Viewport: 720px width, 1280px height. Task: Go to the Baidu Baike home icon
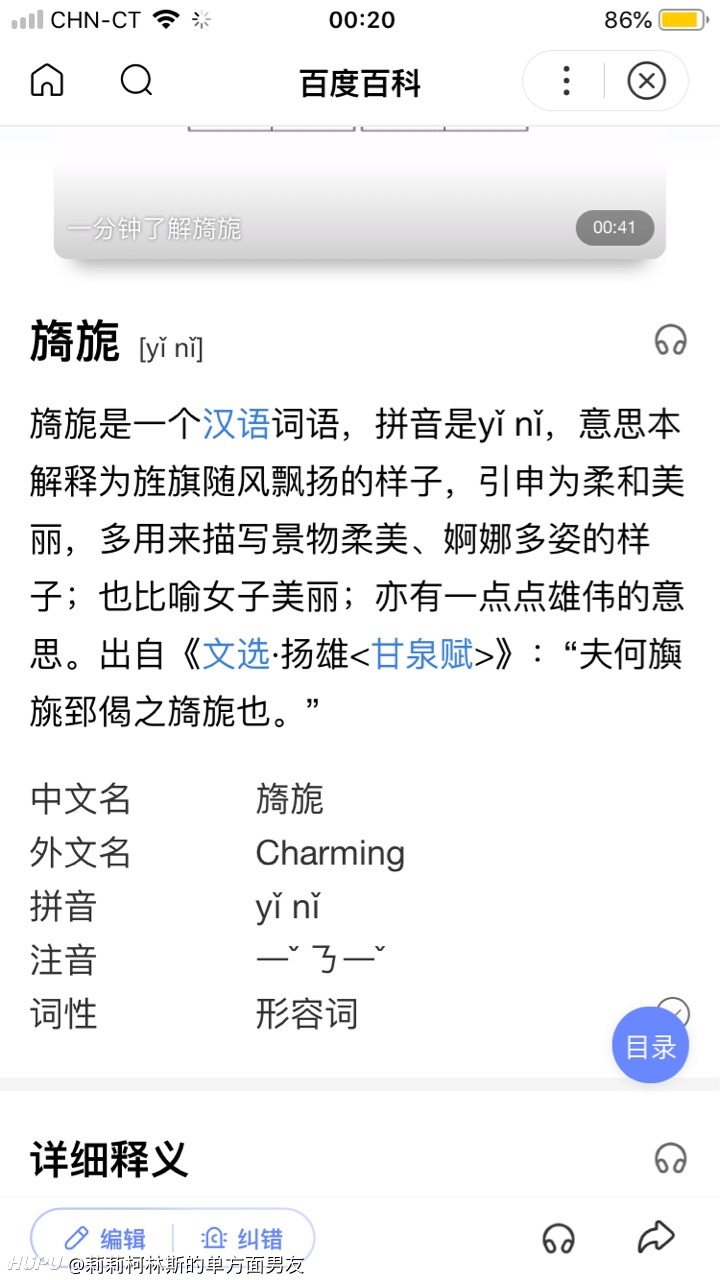[47, 80]
